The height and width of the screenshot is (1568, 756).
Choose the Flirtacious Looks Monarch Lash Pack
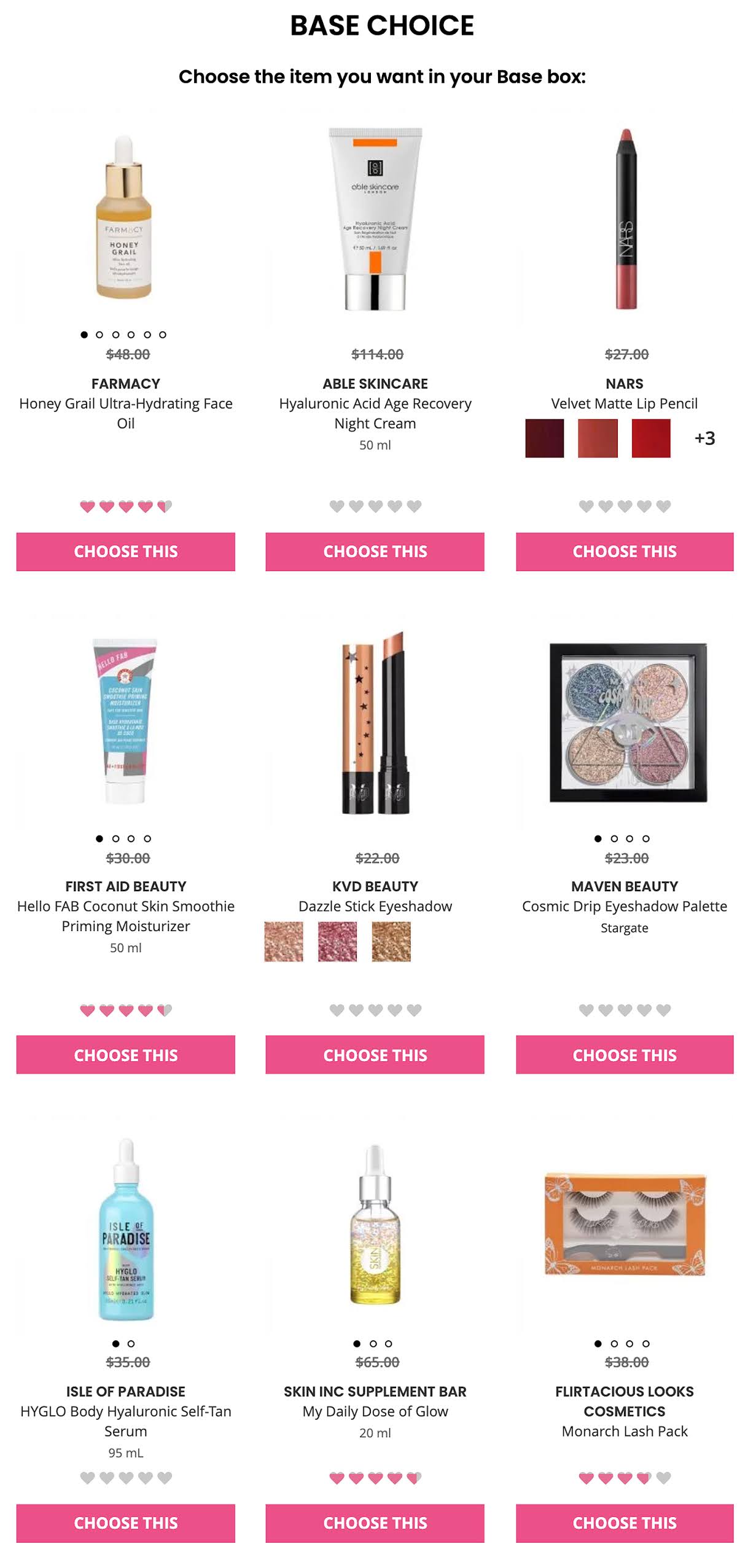pos(624,1522)
